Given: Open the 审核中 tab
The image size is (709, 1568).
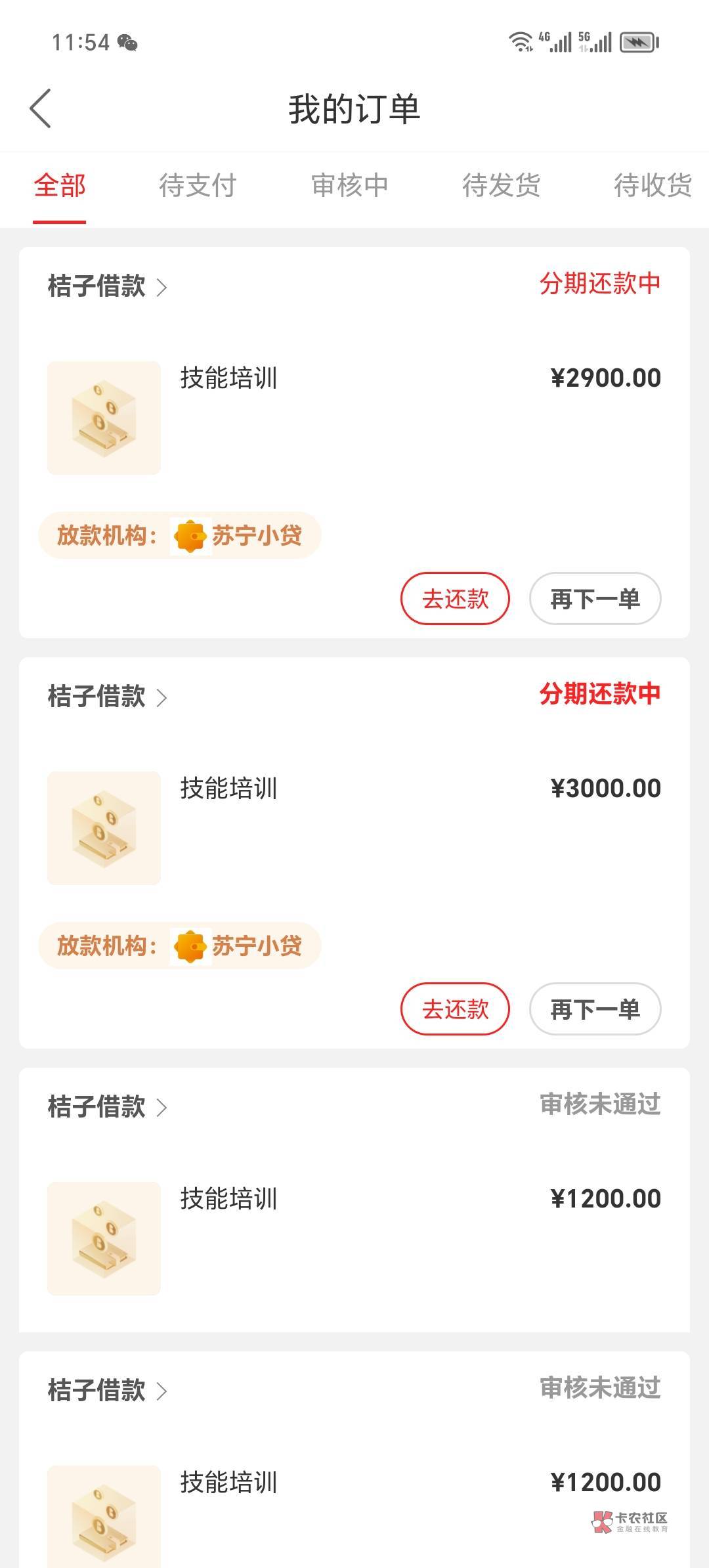Looking at the screenshot, I should pos(350,186).
